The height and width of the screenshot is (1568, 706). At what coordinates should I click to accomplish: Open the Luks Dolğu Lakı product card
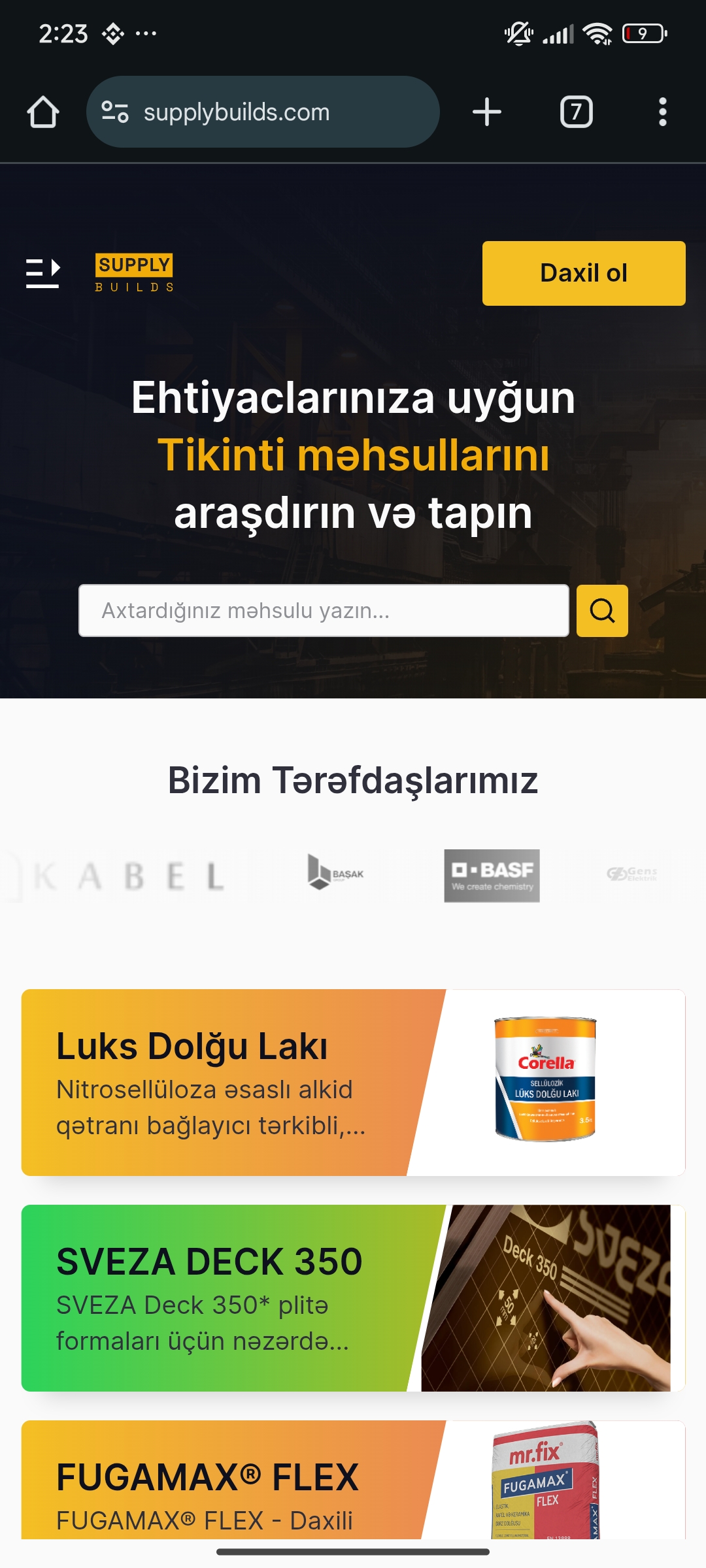(x=353, y=1083)
